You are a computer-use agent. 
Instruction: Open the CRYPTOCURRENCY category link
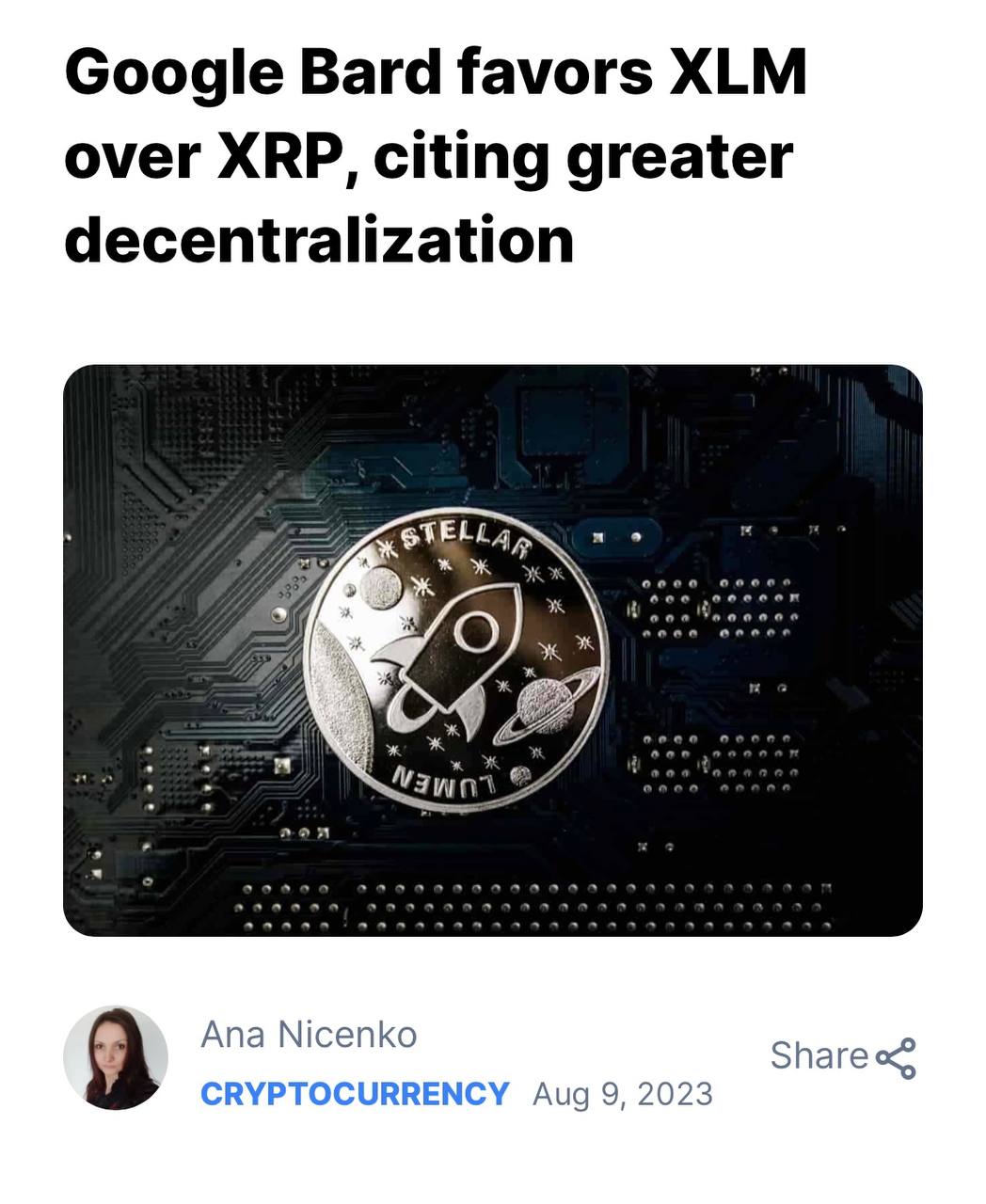(355, 1094)
